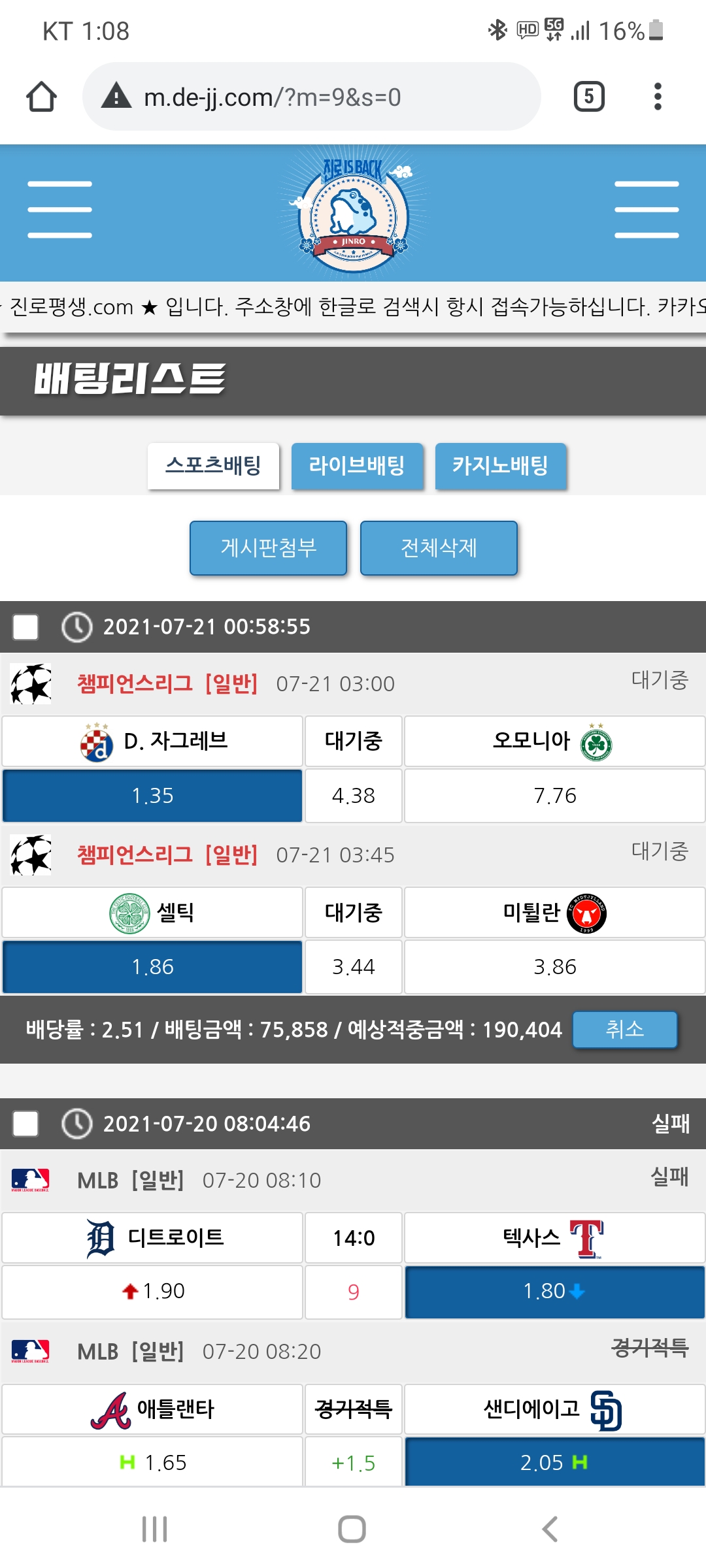Open the left hamburger menu
Viewport: 706px width, 1568px height.
(59, 210)
